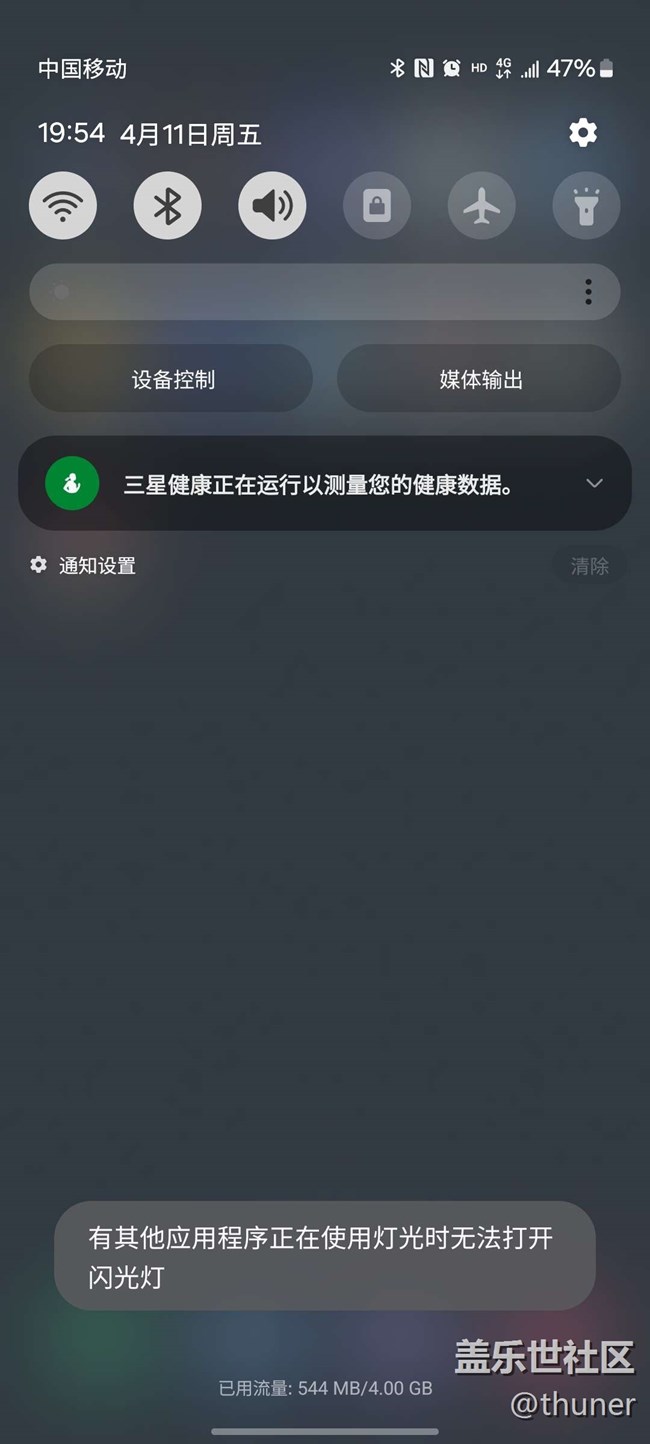Viewport: 650px width, 1444px height.
Task: Open 通知设置
Action: pyautogui.click(x=84, y=566)
